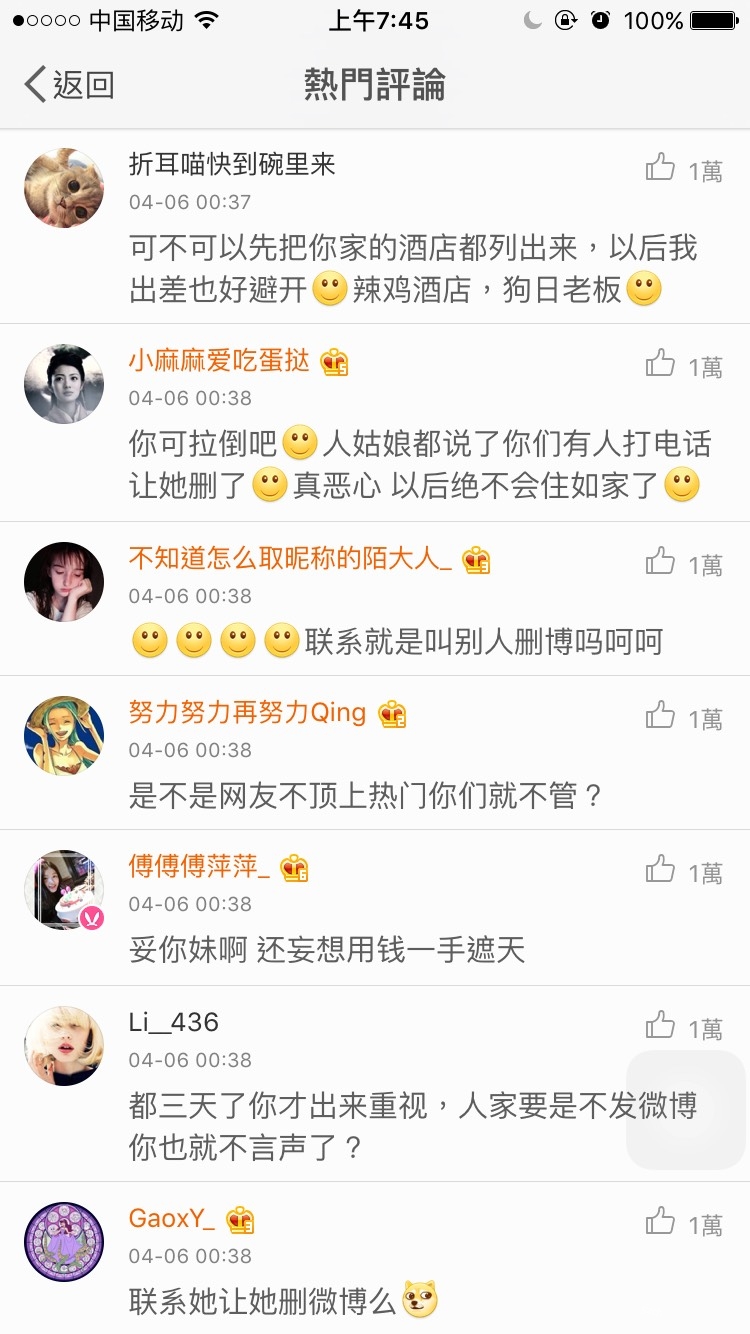The width and height of the screenshot is (750, 1334).
Task: Open the avatar of Li__436
Action: pyautogui.click(x=64, y=1046)
